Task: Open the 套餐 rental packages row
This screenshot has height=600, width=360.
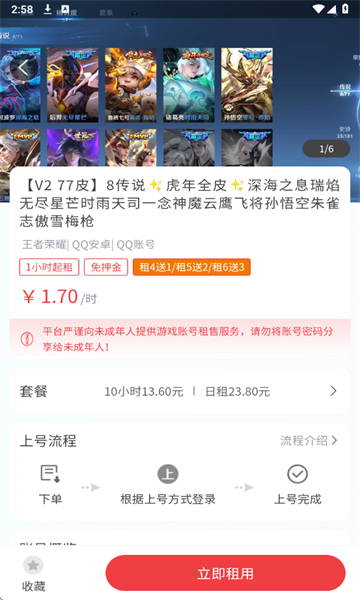Action: (180, 391)
